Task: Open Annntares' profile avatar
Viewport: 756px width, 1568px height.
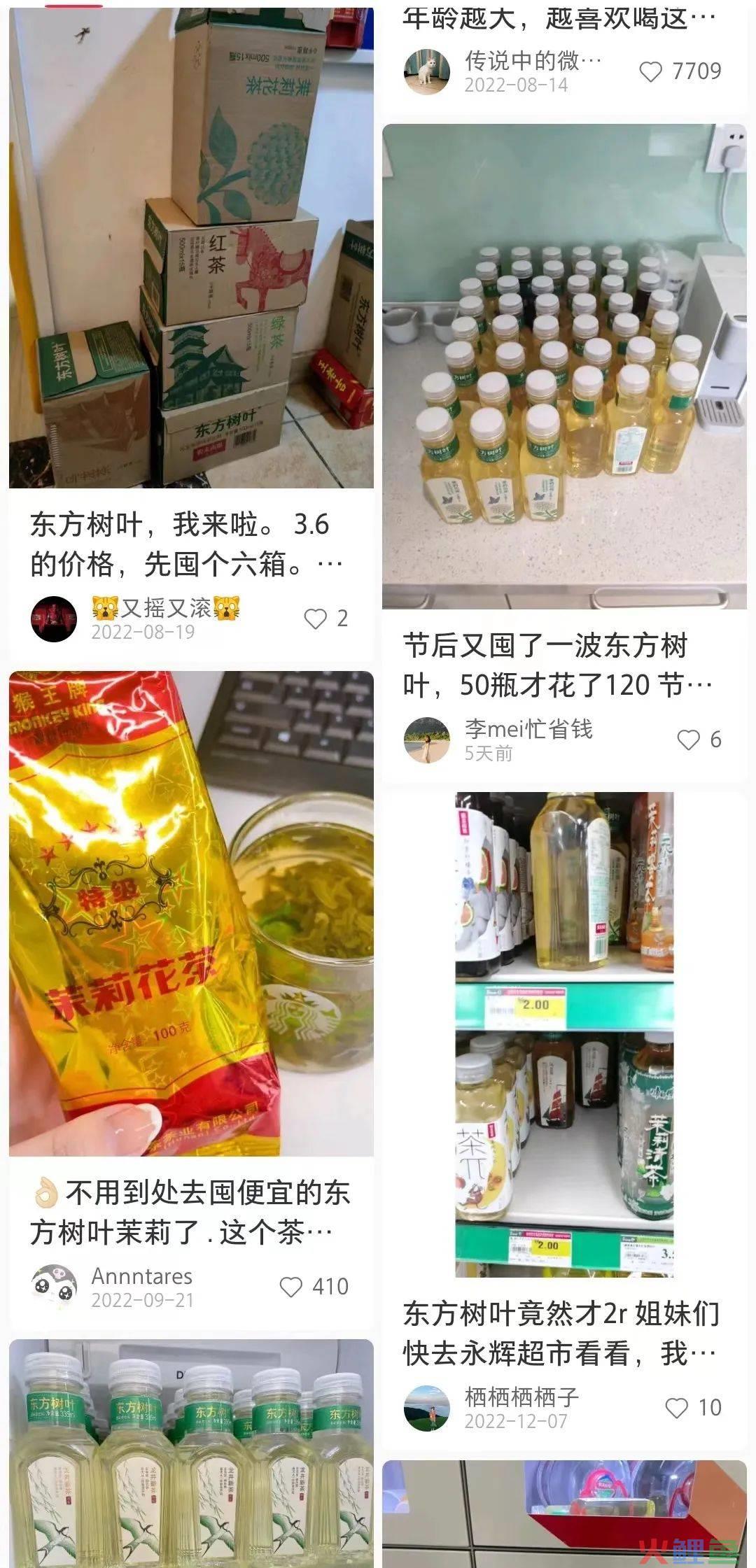Action: pyautogui.click(x=54, y=1287)
